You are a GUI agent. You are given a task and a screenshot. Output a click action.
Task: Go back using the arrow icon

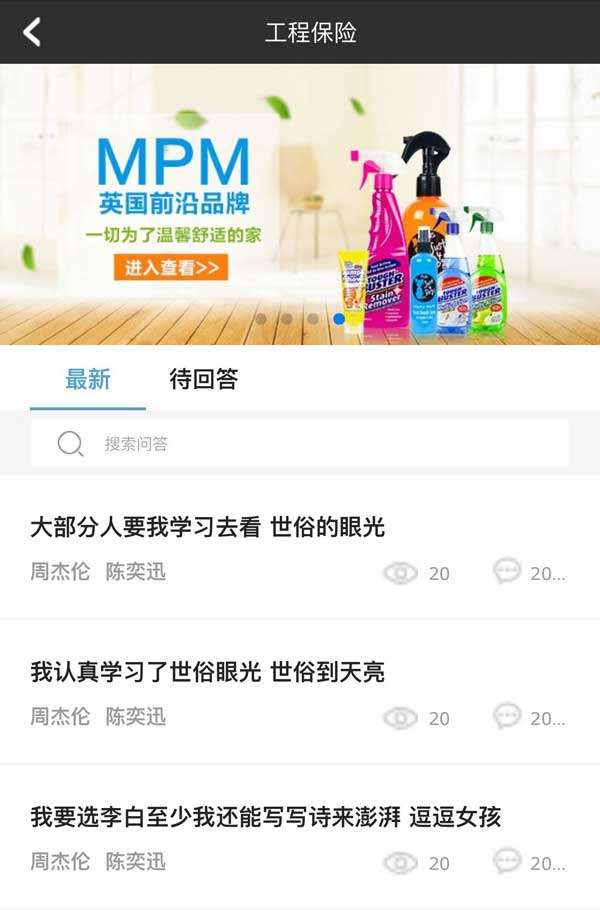pos(32,32)
